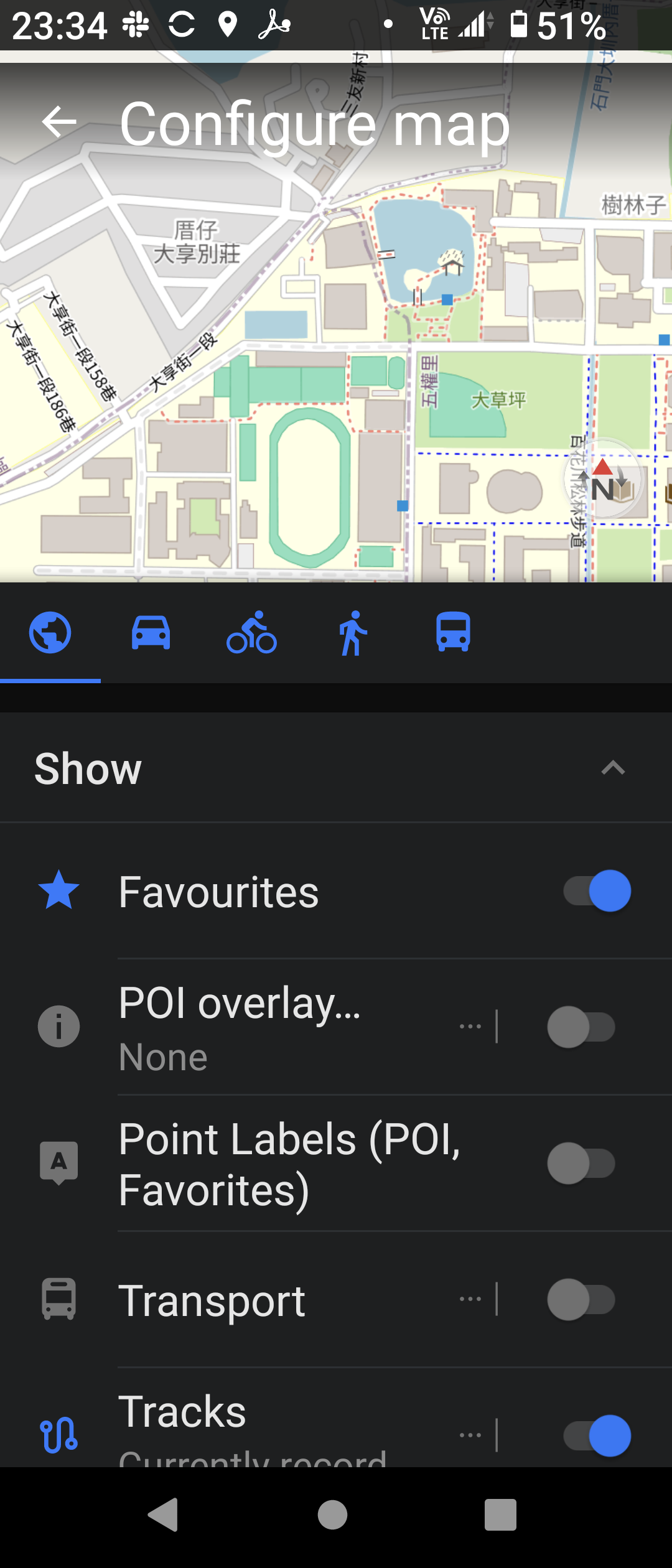This screenshot has height=1568, width=672.
Task: Open the system recent apps view
Action: point(500,1514)
